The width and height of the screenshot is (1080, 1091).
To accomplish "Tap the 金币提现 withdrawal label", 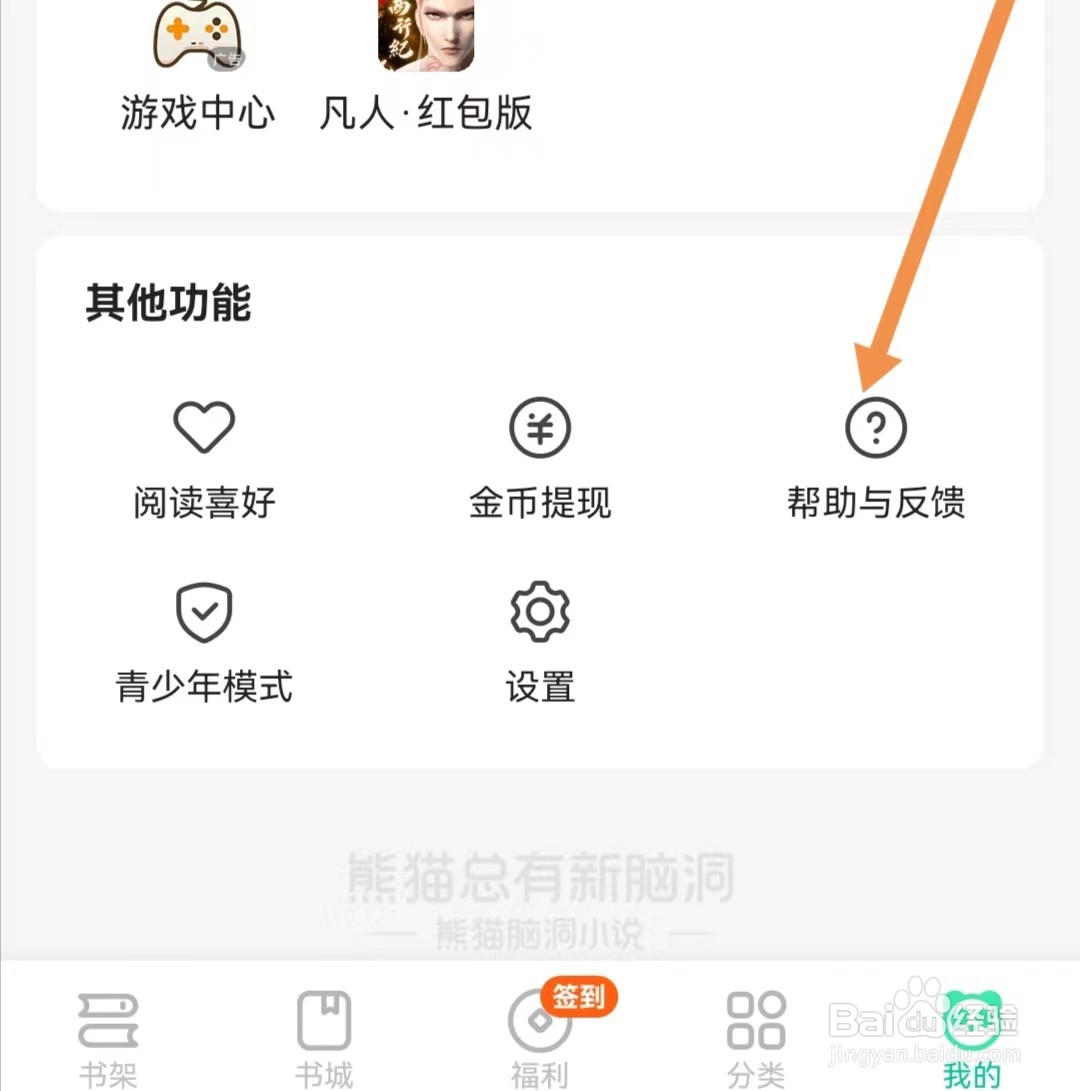I will pos(539,504).
